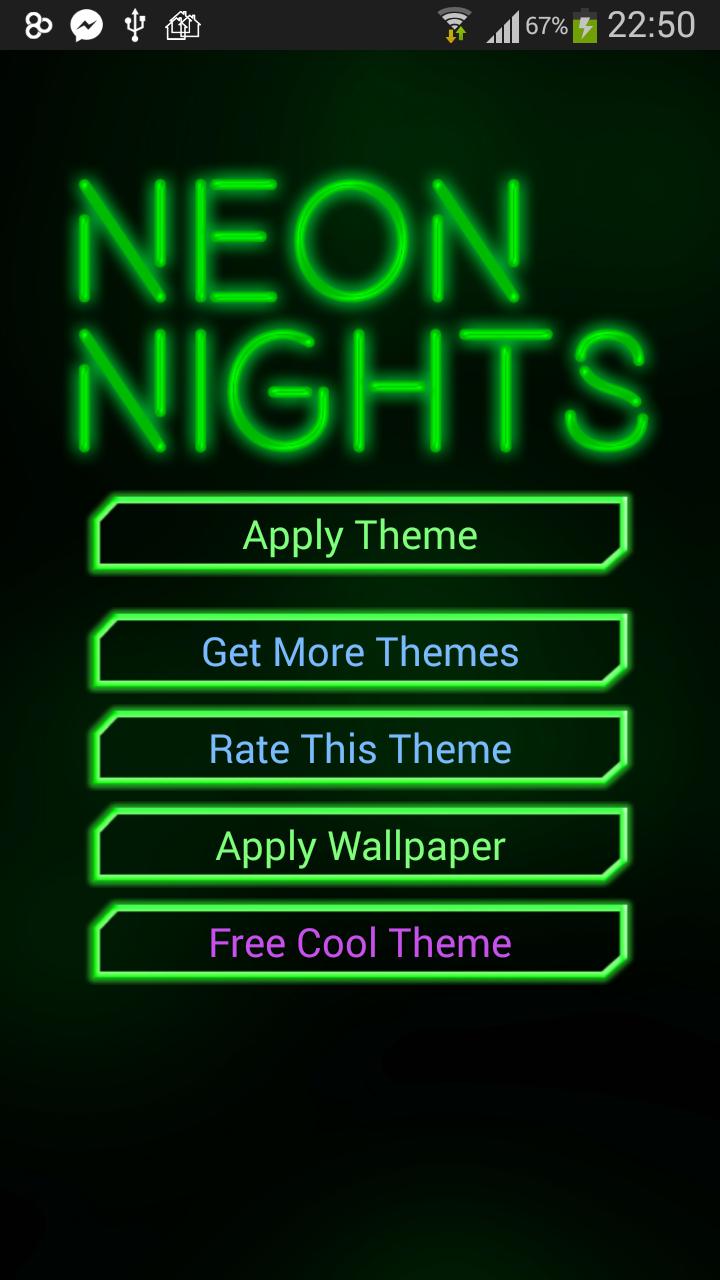Tap the USB connected icon

pos(134,25)
